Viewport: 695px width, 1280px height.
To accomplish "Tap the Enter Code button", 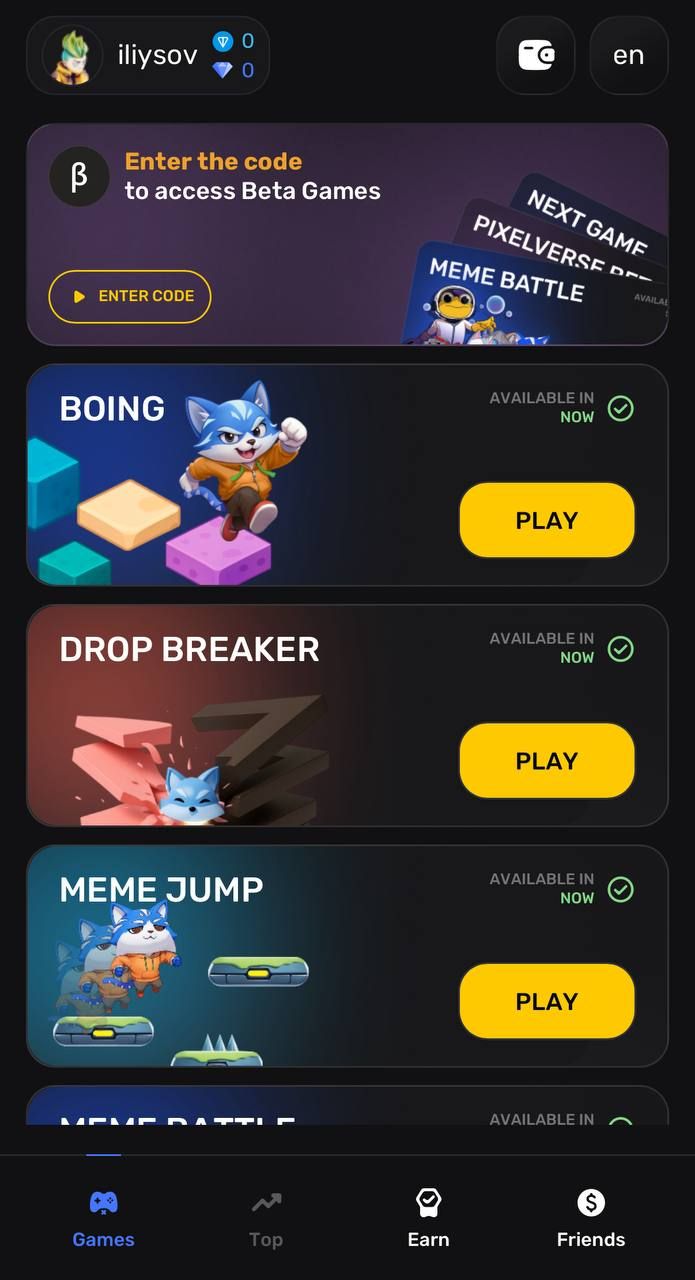I will pyautogui.click(x=130, y=296).
